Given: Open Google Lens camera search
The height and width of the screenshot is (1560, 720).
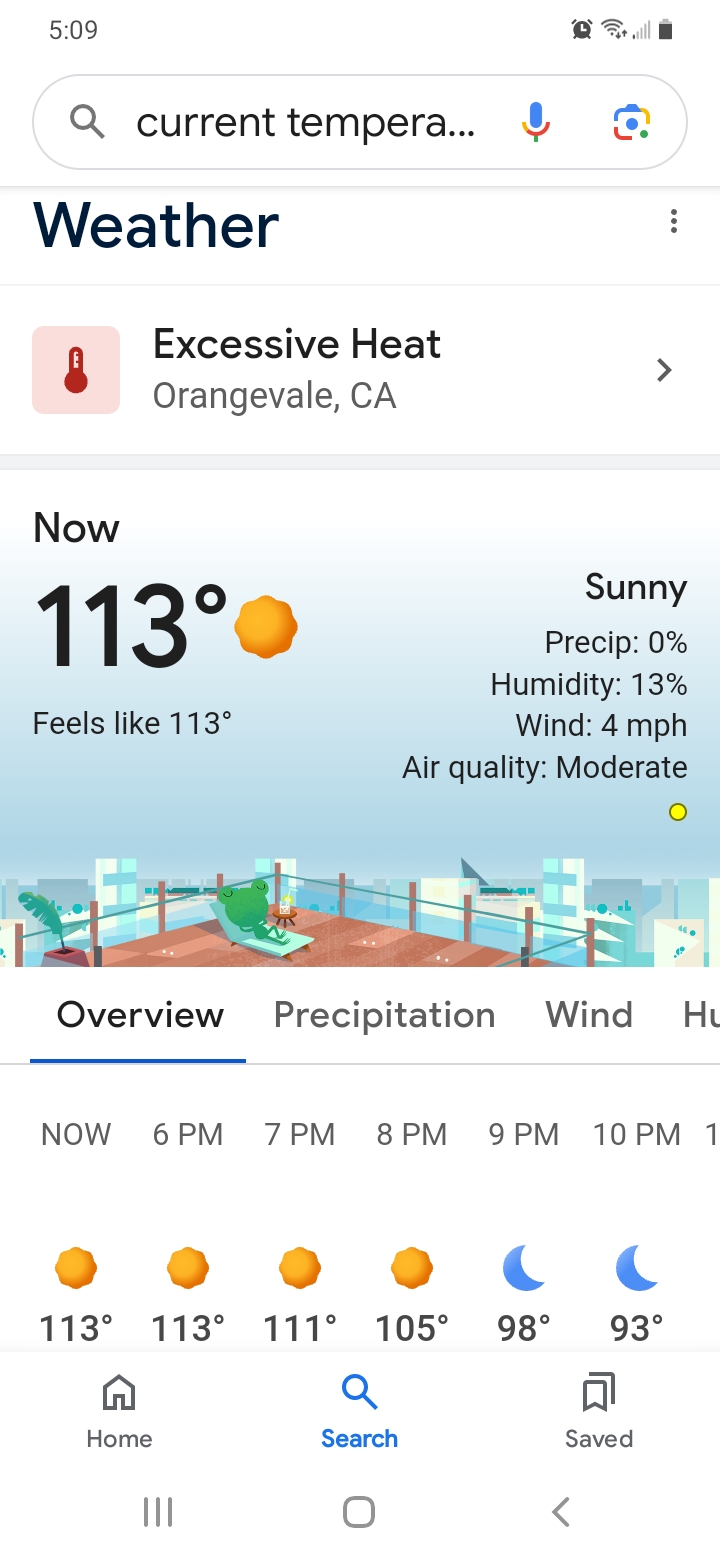Looking at the screenshot, I should 632,122.
